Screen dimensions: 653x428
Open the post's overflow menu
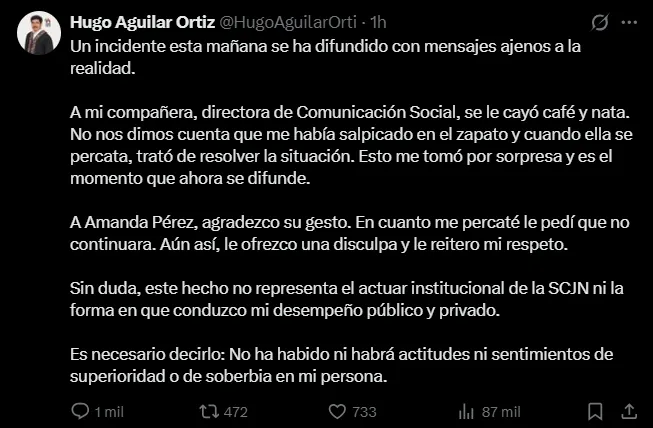click(x=630, y=21)
